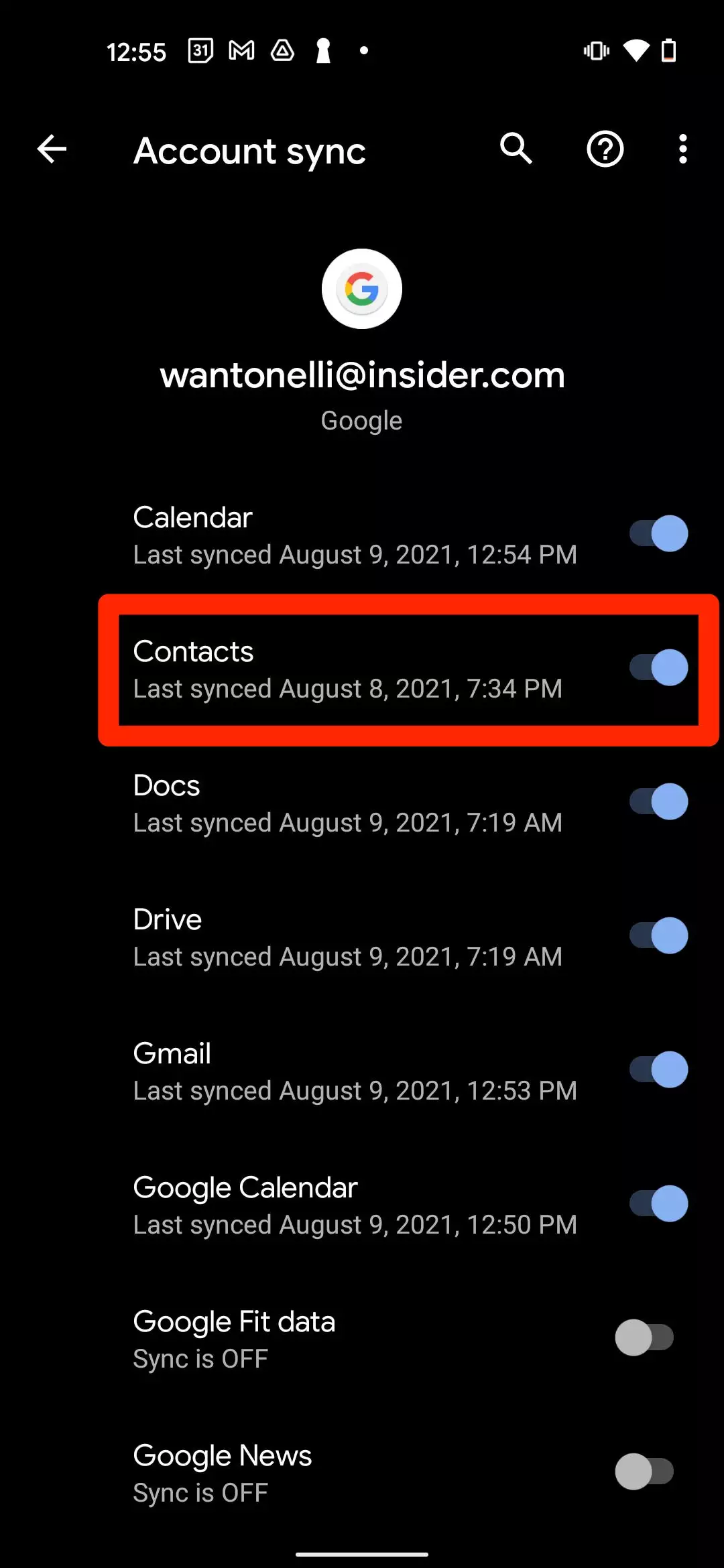The image size is (724, 1568).
Task: Disable Contacts sync toggle
Action: [658, 667]
